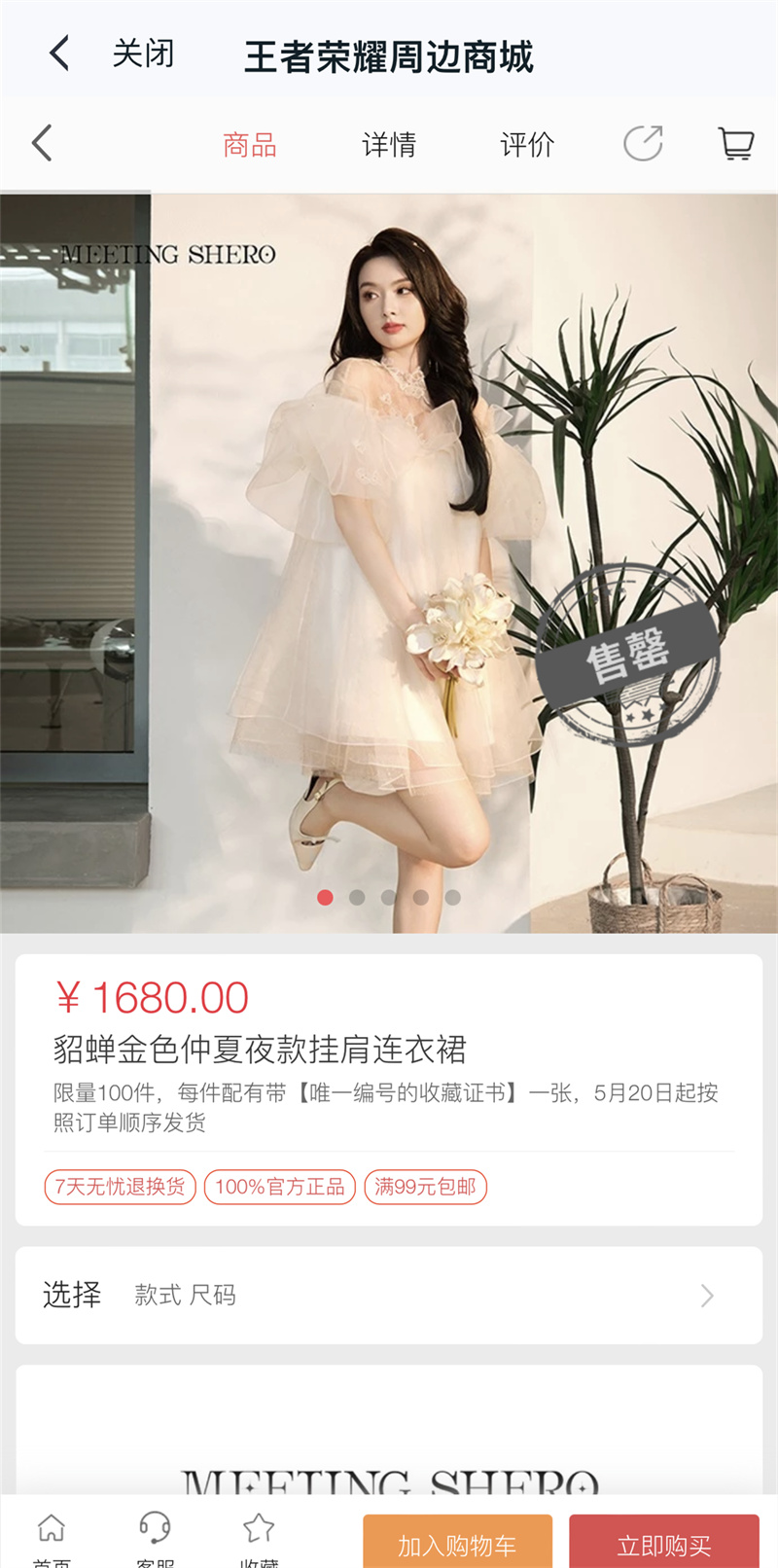Image resolution: width=778 pixels, height=1568 pixels.
Task: Open the 评价 reviews tab
Action: click(x=527, y=145)
